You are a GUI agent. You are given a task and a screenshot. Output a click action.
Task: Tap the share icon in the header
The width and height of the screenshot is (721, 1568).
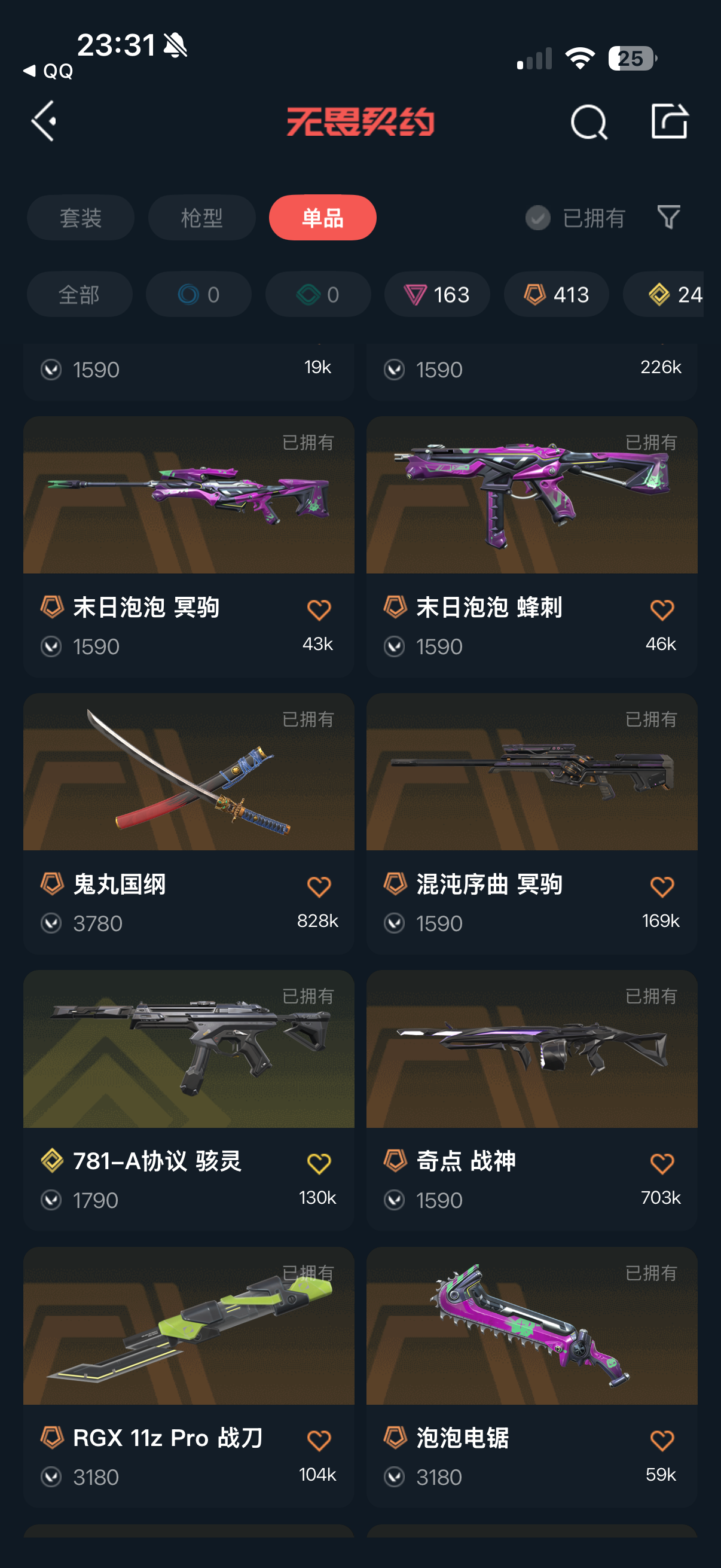pos(668,121)
